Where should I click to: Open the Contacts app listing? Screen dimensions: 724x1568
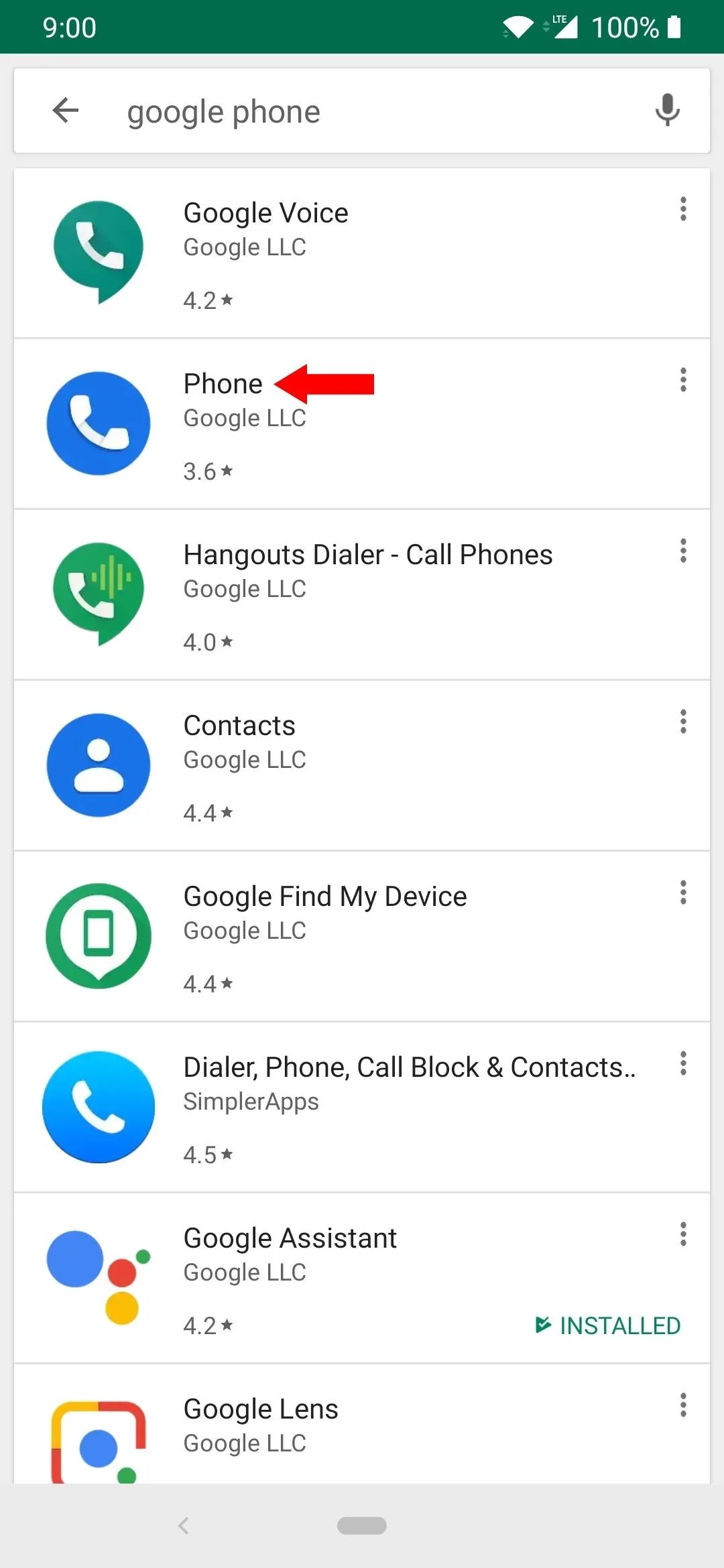pyautogui.click(x=362, y=766)
